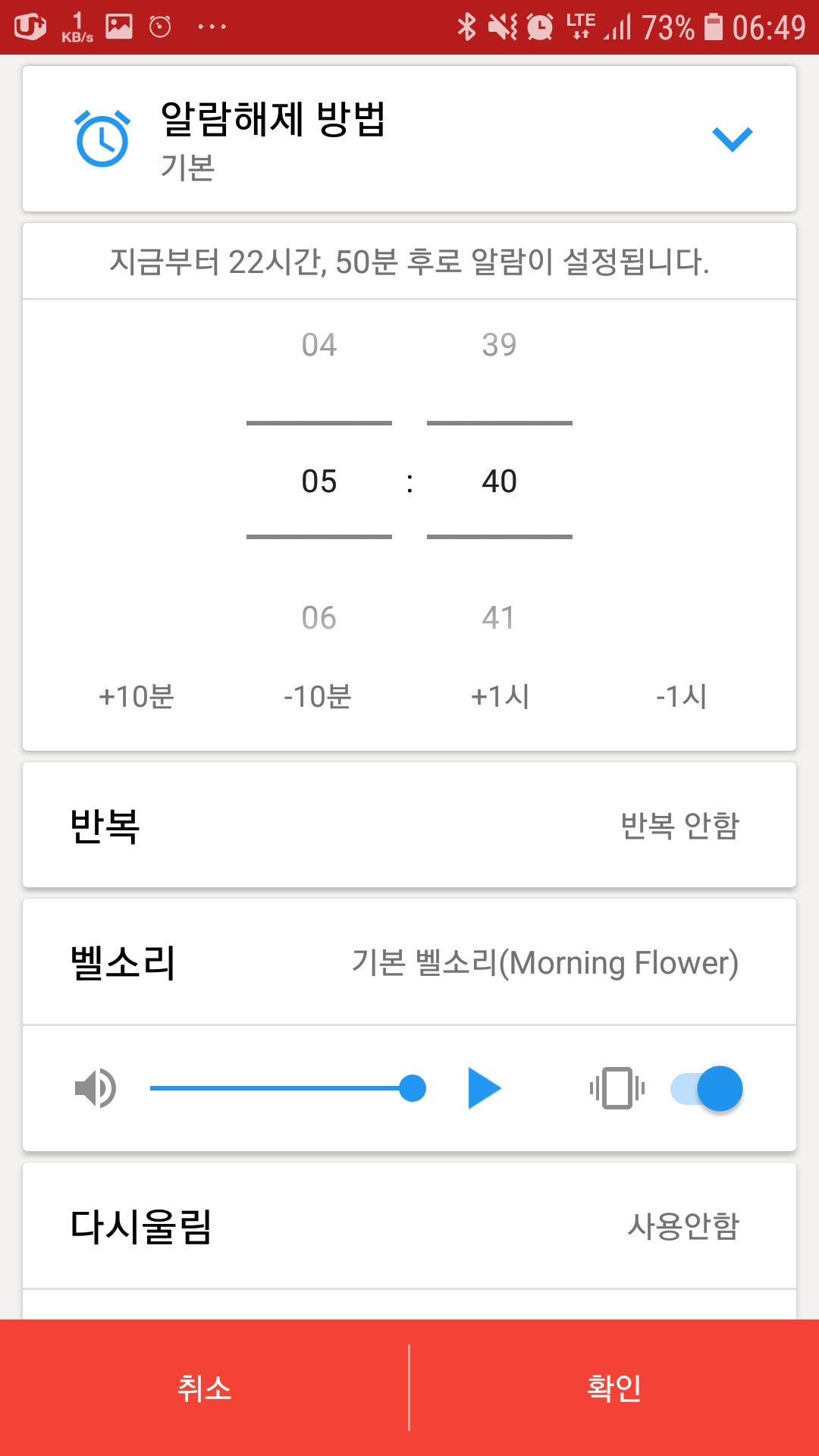This screenshot has width=819, height=1456.
Task: Subtract one hour with -1시
Action: pyautogui.click(x=682, y=696)
